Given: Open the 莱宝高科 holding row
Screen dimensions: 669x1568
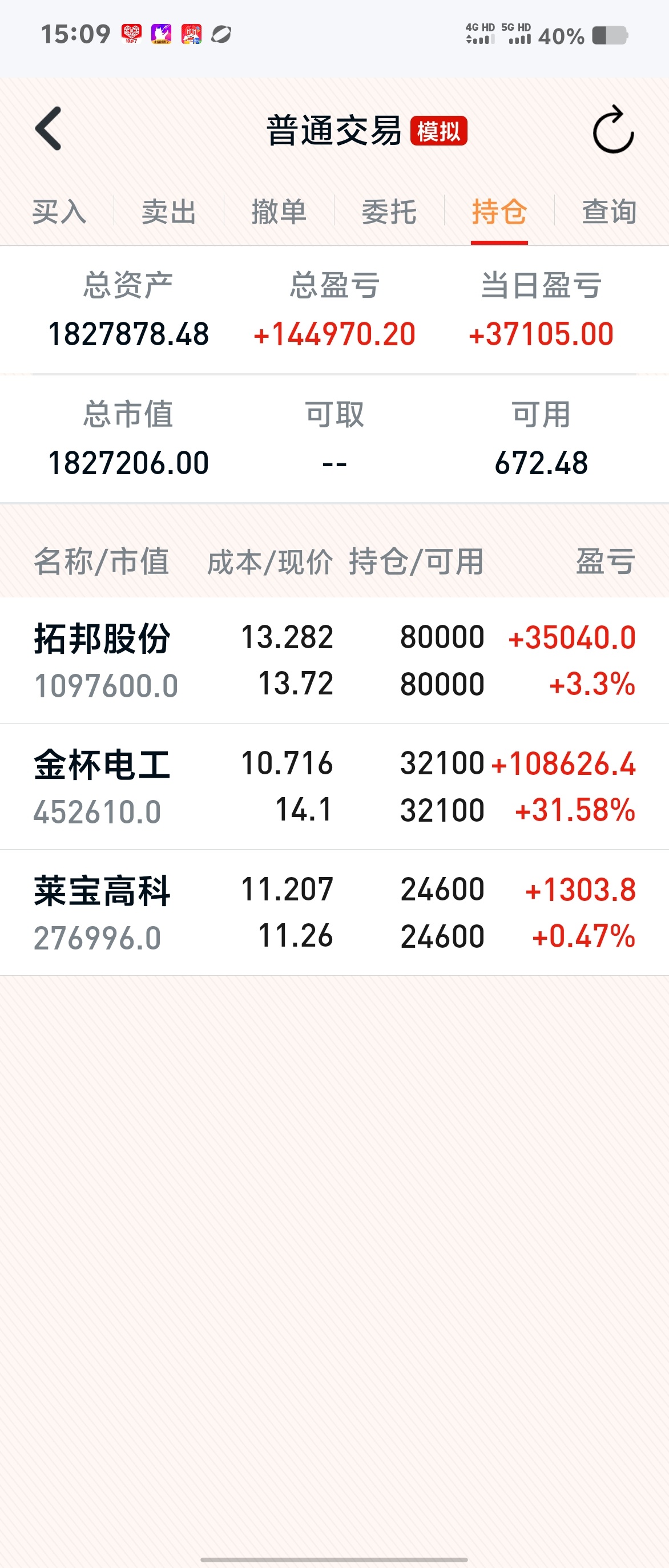Looking at the screenshot, I should (x=334, y=912).
